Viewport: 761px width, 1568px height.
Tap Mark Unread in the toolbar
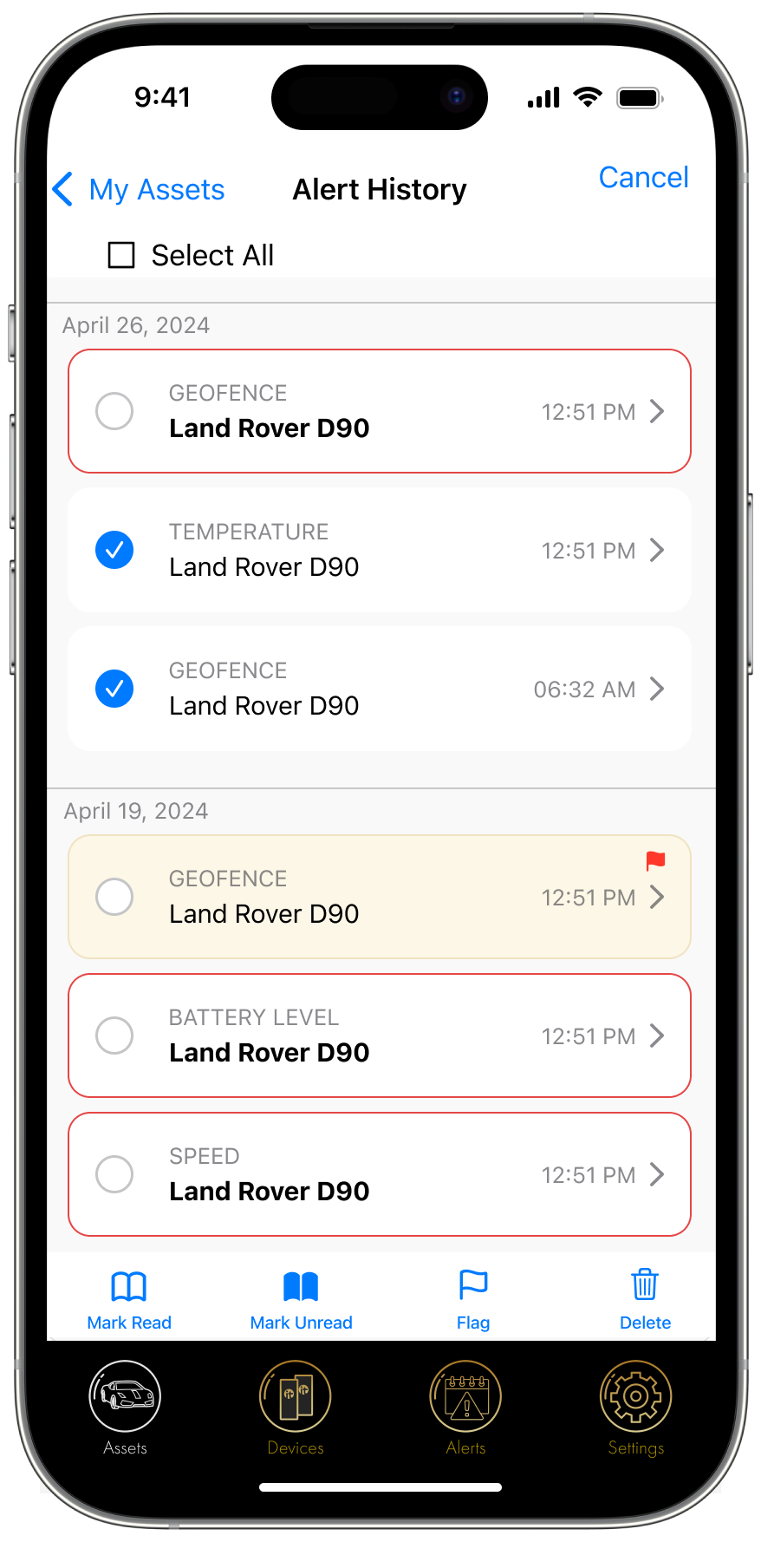(301, 1299)
